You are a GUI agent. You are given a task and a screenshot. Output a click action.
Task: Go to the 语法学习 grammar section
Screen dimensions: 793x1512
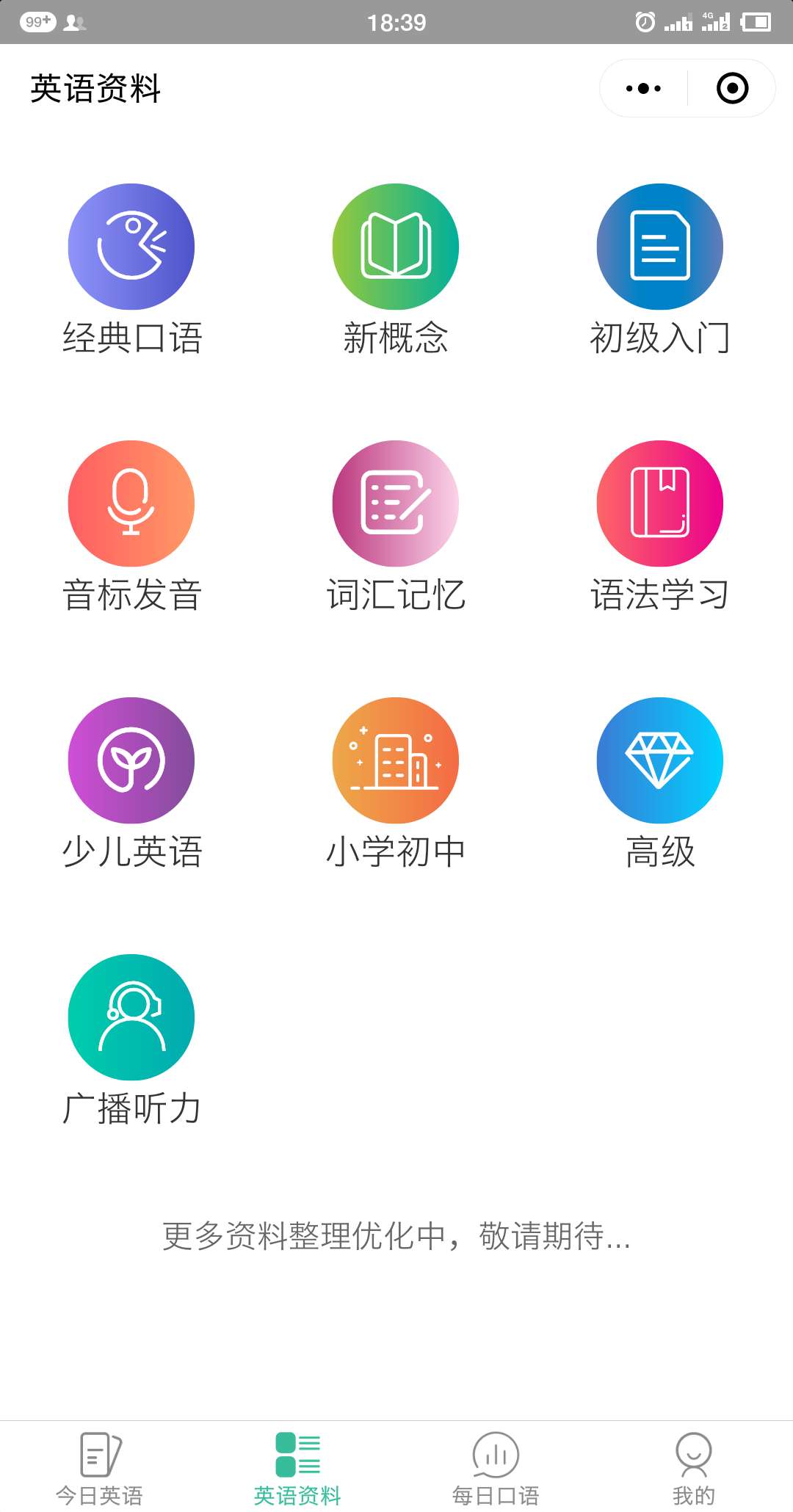click(x=660, y=527)
